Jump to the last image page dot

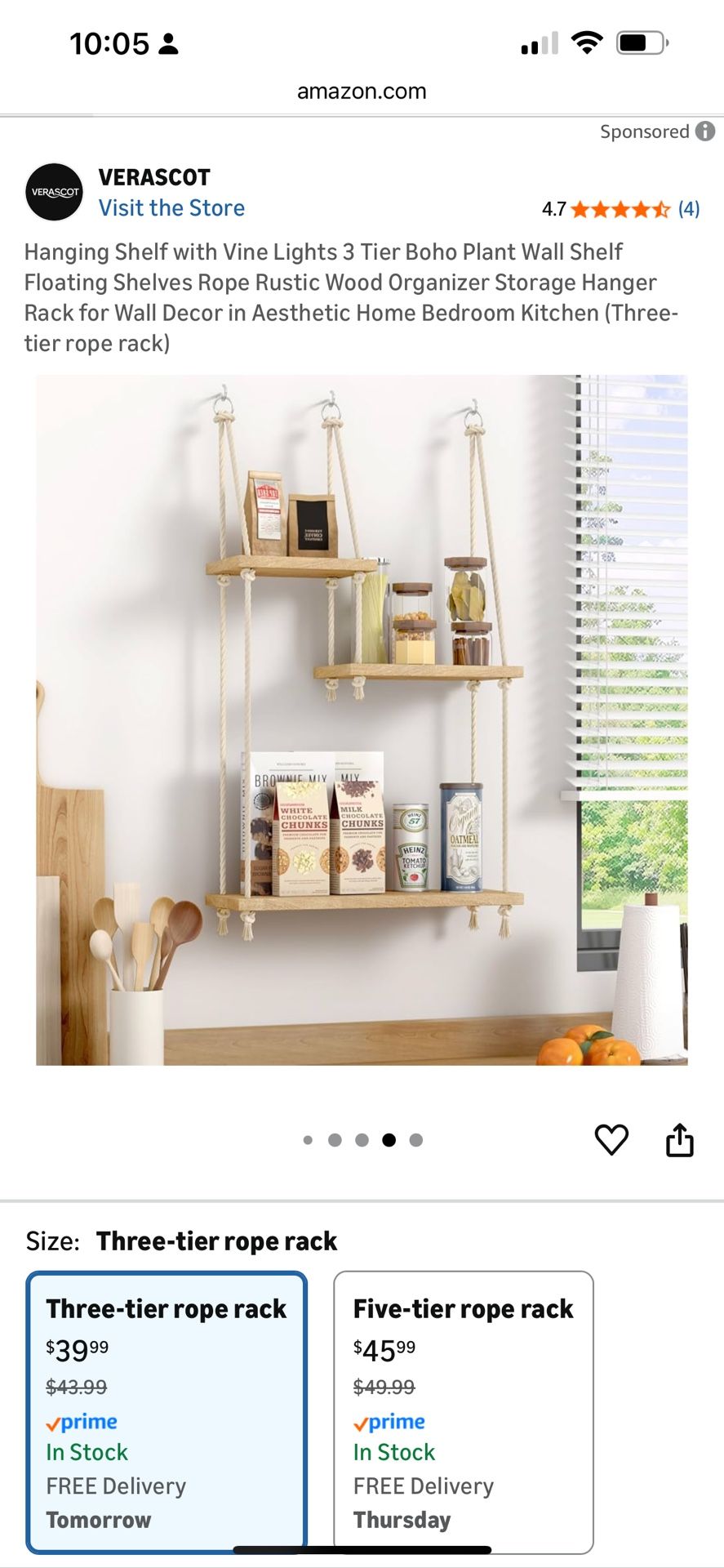[x=416, y=1140]
